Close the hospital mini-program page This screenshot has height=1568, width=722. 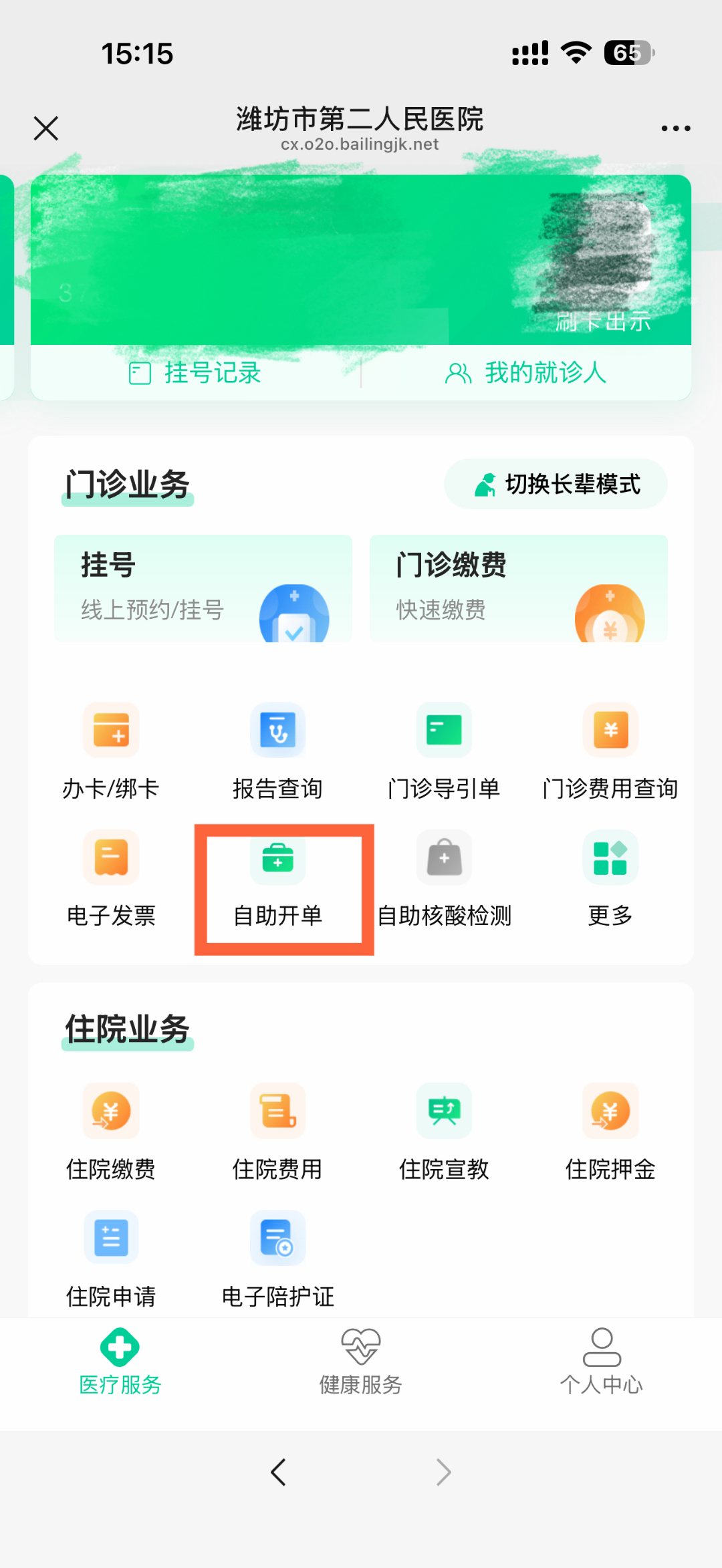pos(46,128)
